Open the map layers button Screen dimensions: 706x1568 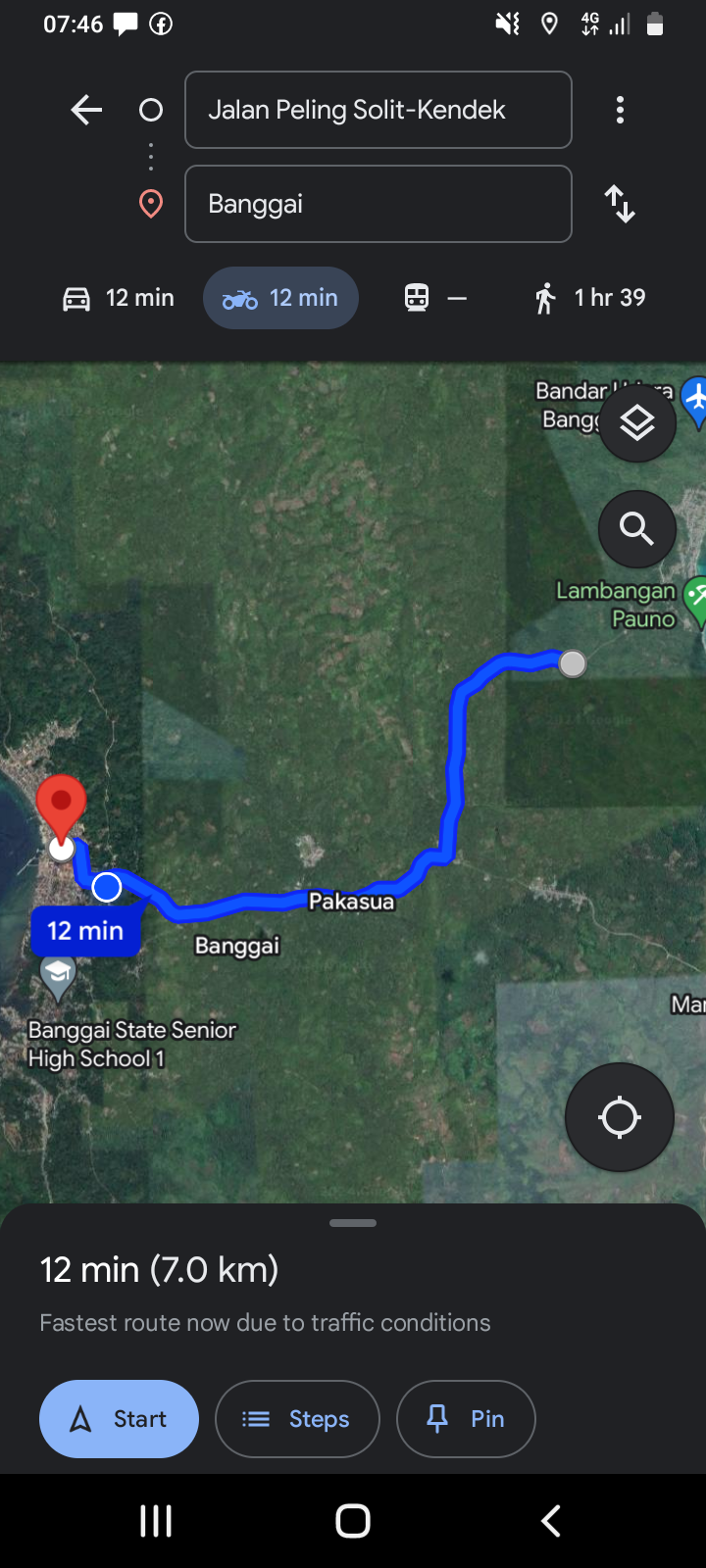(x=637, y=423)
